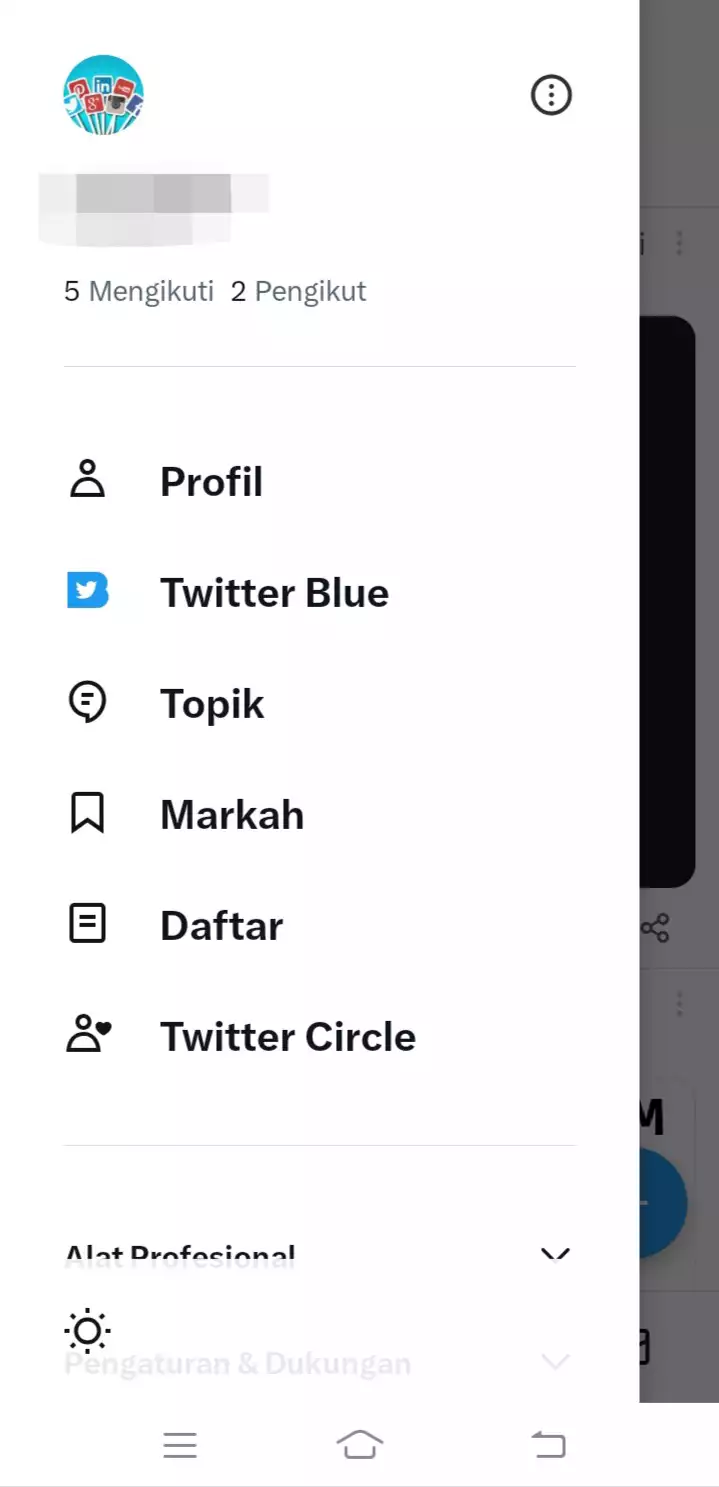The width and height of the screenshot is (719, 1487).
Task: Tap the system back button
Action: tap(548, 1445)
